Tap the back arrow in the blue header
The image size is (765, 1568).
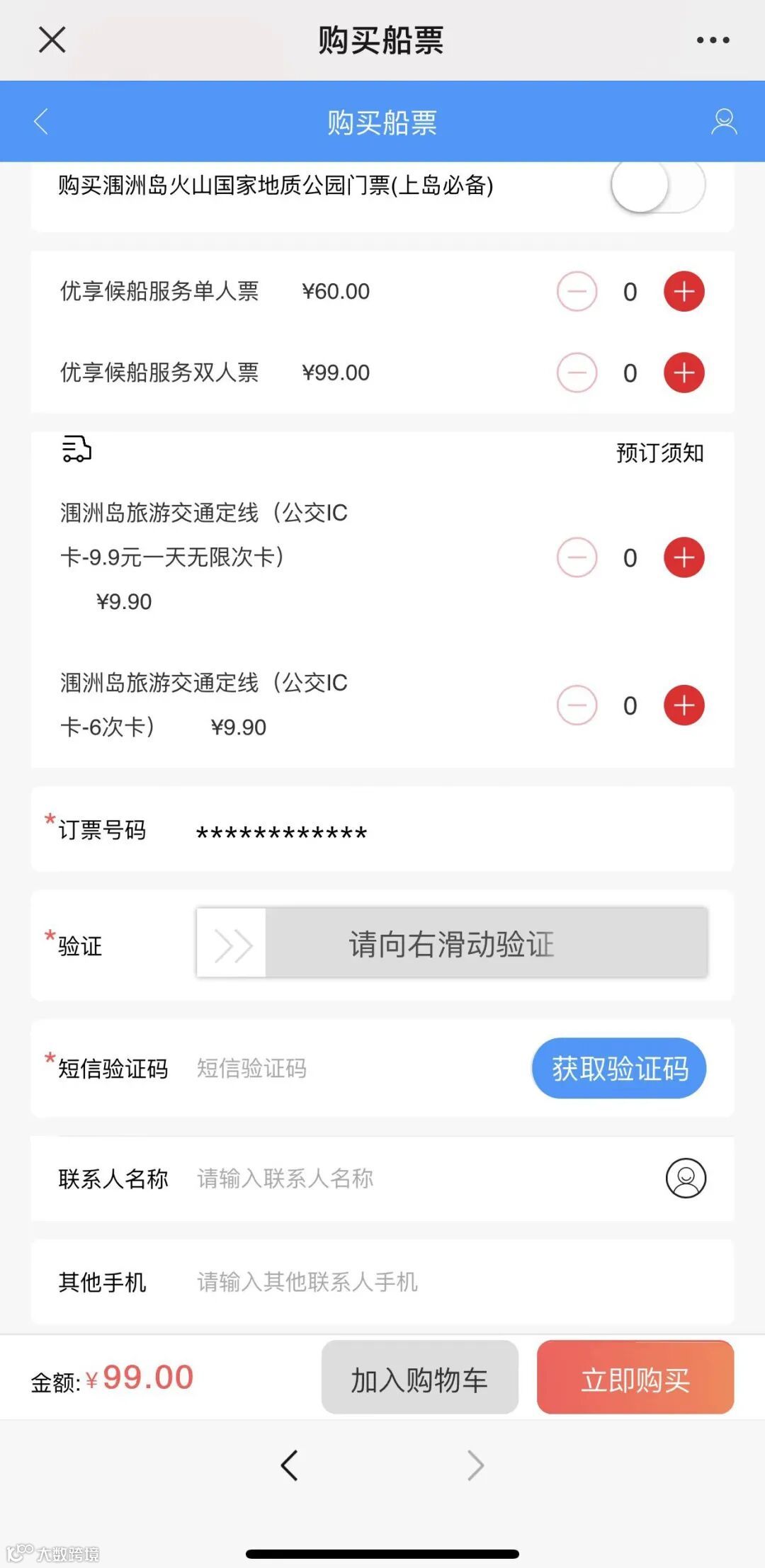41,121
